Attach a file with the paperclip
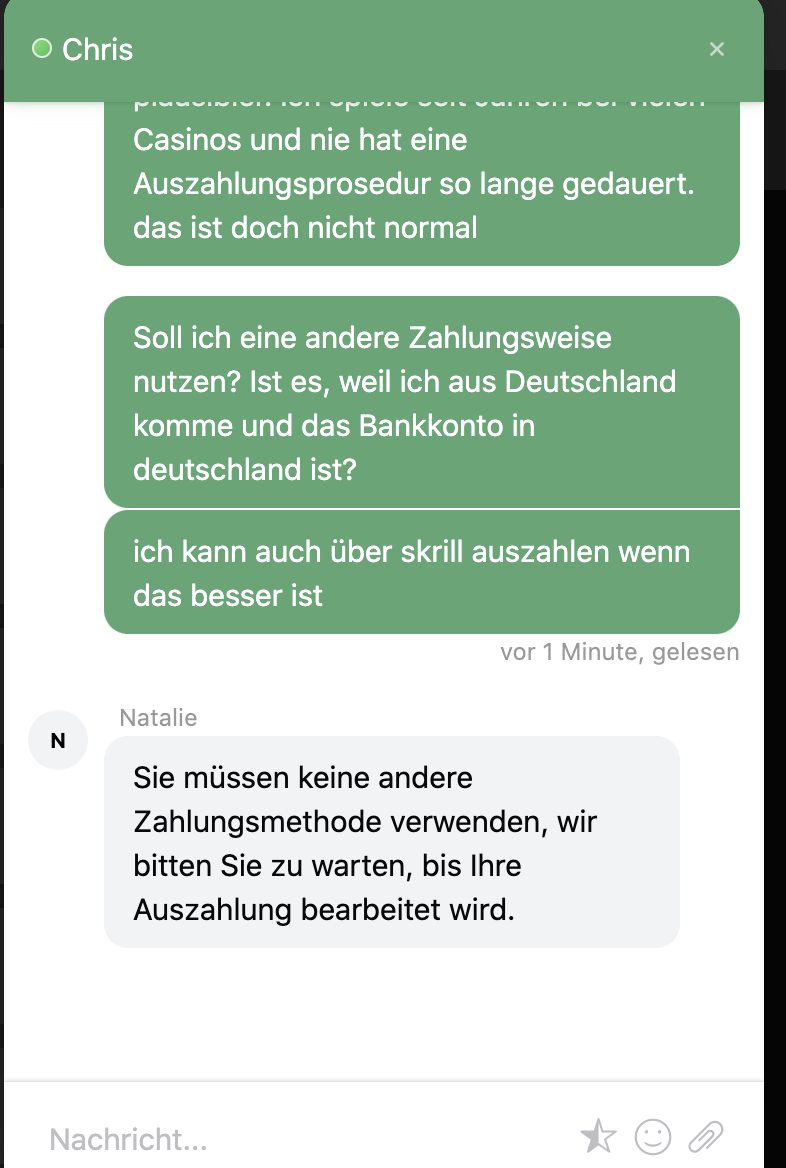 click(x=707, y=1136)
